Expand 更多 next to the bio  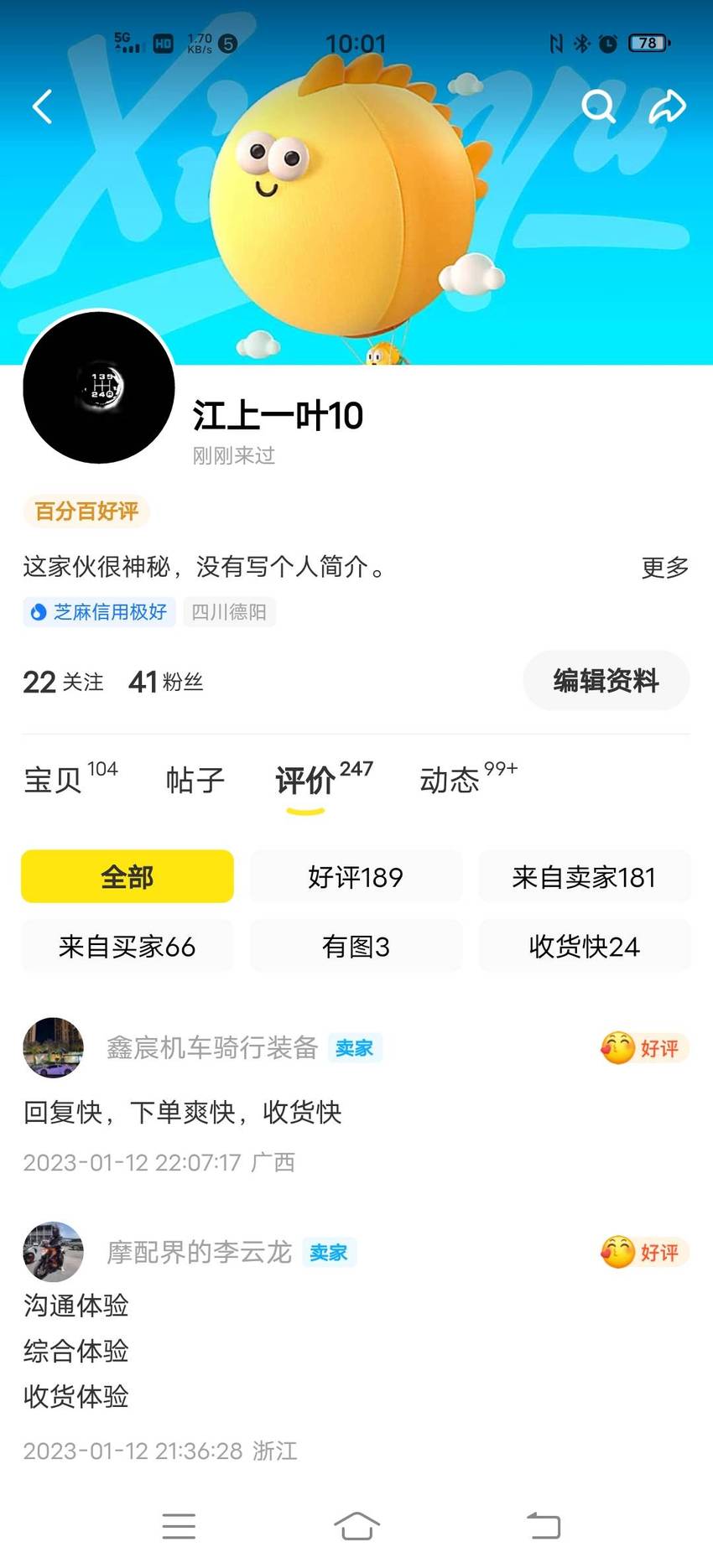[665, 568]
